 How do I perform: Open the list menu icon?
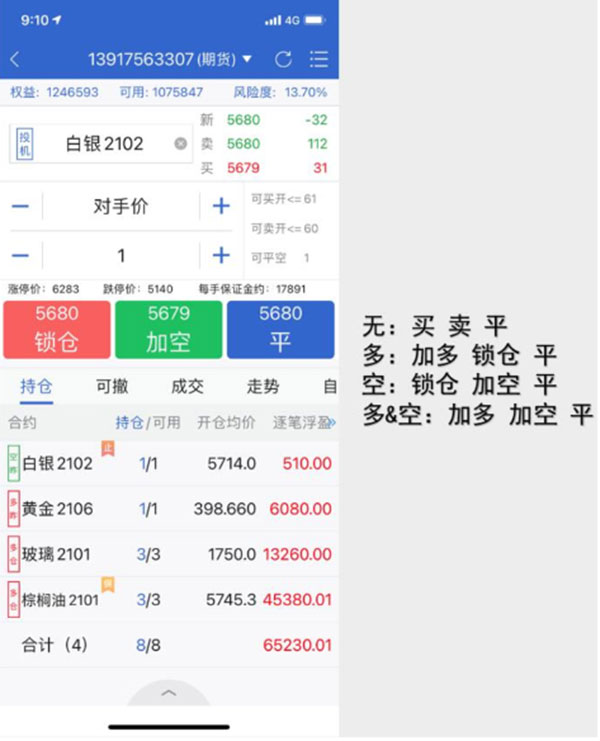(318, 60)
